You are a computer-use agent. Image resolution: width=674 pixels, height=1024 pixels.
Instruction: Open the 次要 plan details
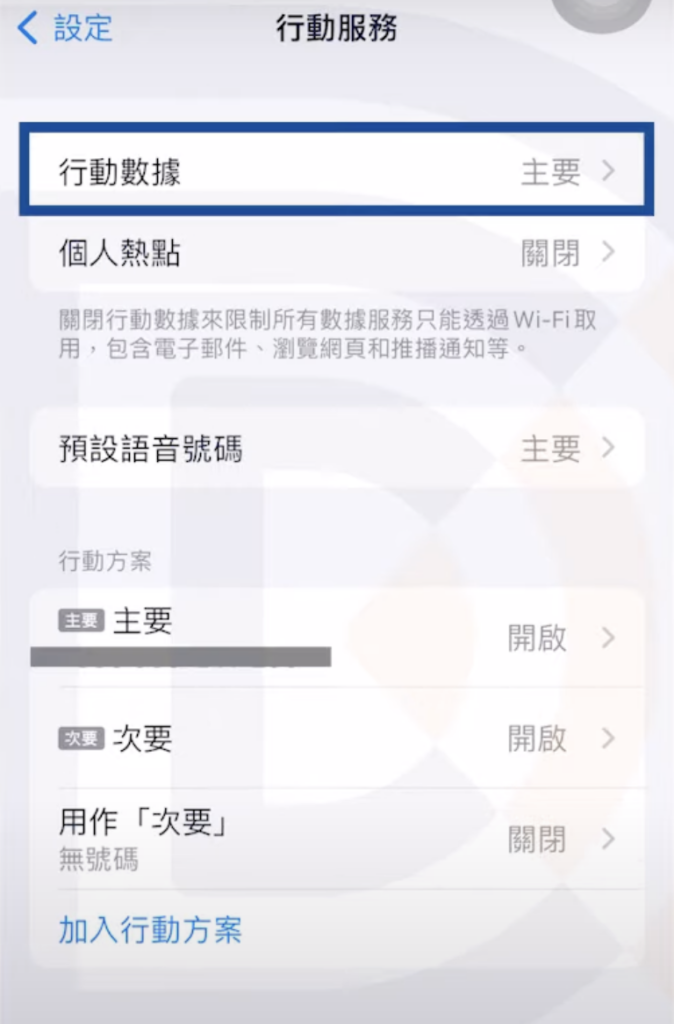click(x=337, y=739)
